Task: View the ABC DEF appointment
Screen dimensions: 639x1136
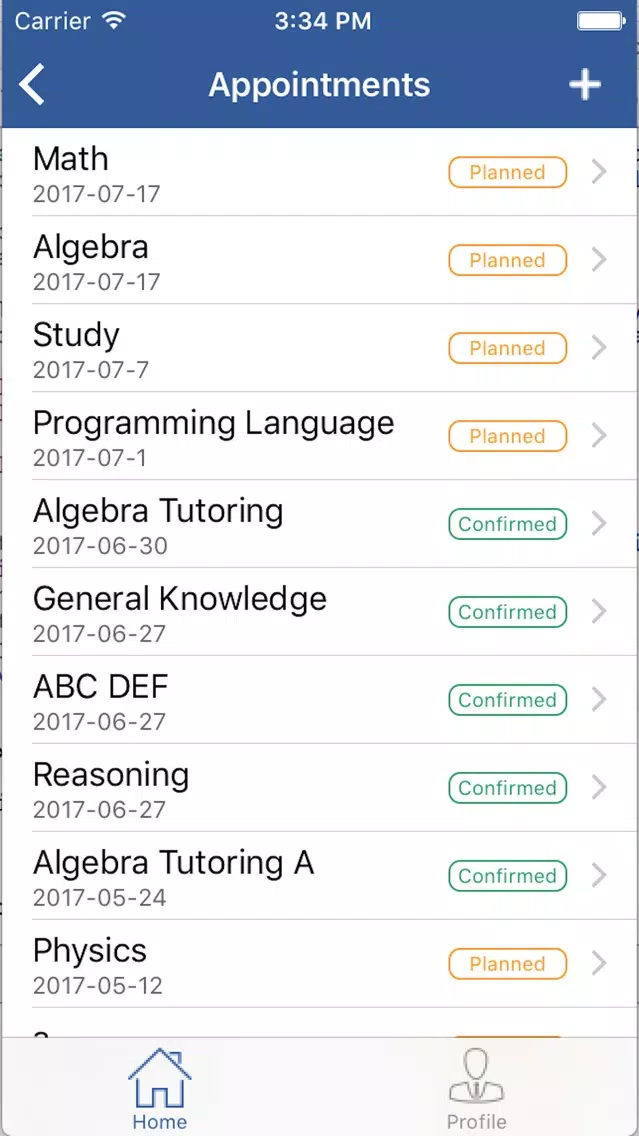Action: click(x=320, y=700)
